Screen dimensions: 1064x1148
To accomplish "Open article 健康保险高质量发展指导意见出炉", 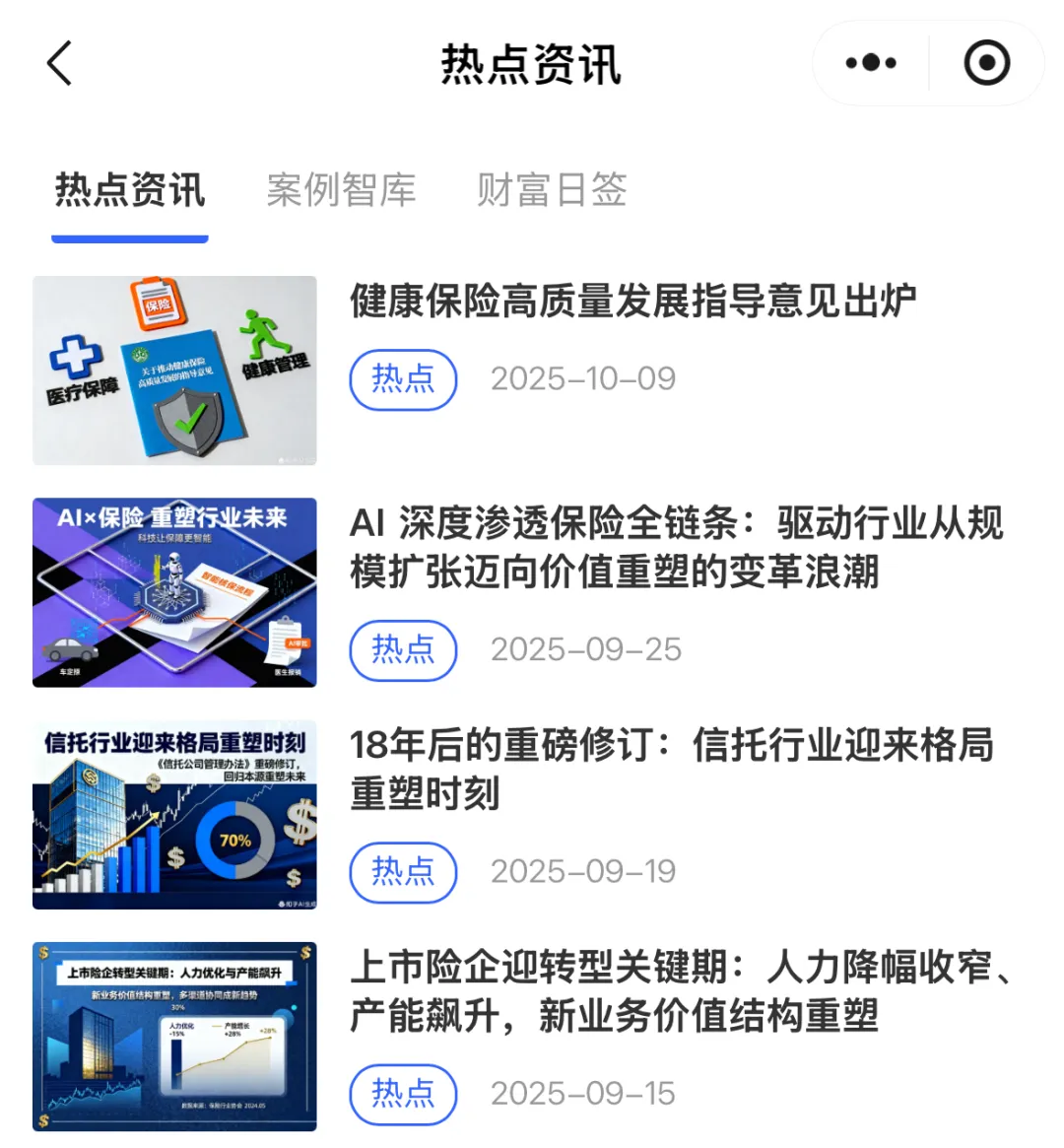I will click(x=632, y=302).
